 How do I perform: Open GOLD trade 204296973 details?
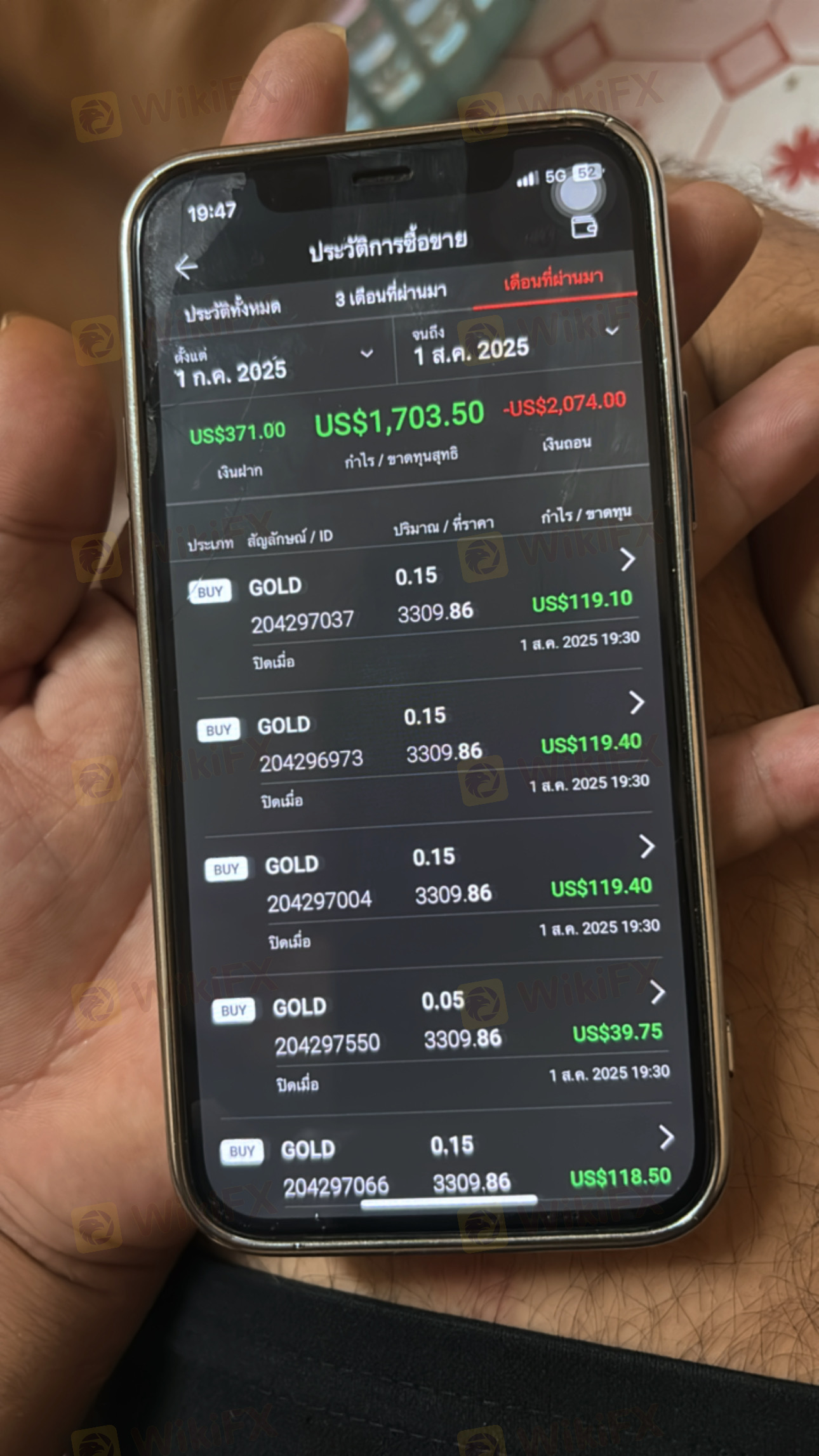(636, 703)
